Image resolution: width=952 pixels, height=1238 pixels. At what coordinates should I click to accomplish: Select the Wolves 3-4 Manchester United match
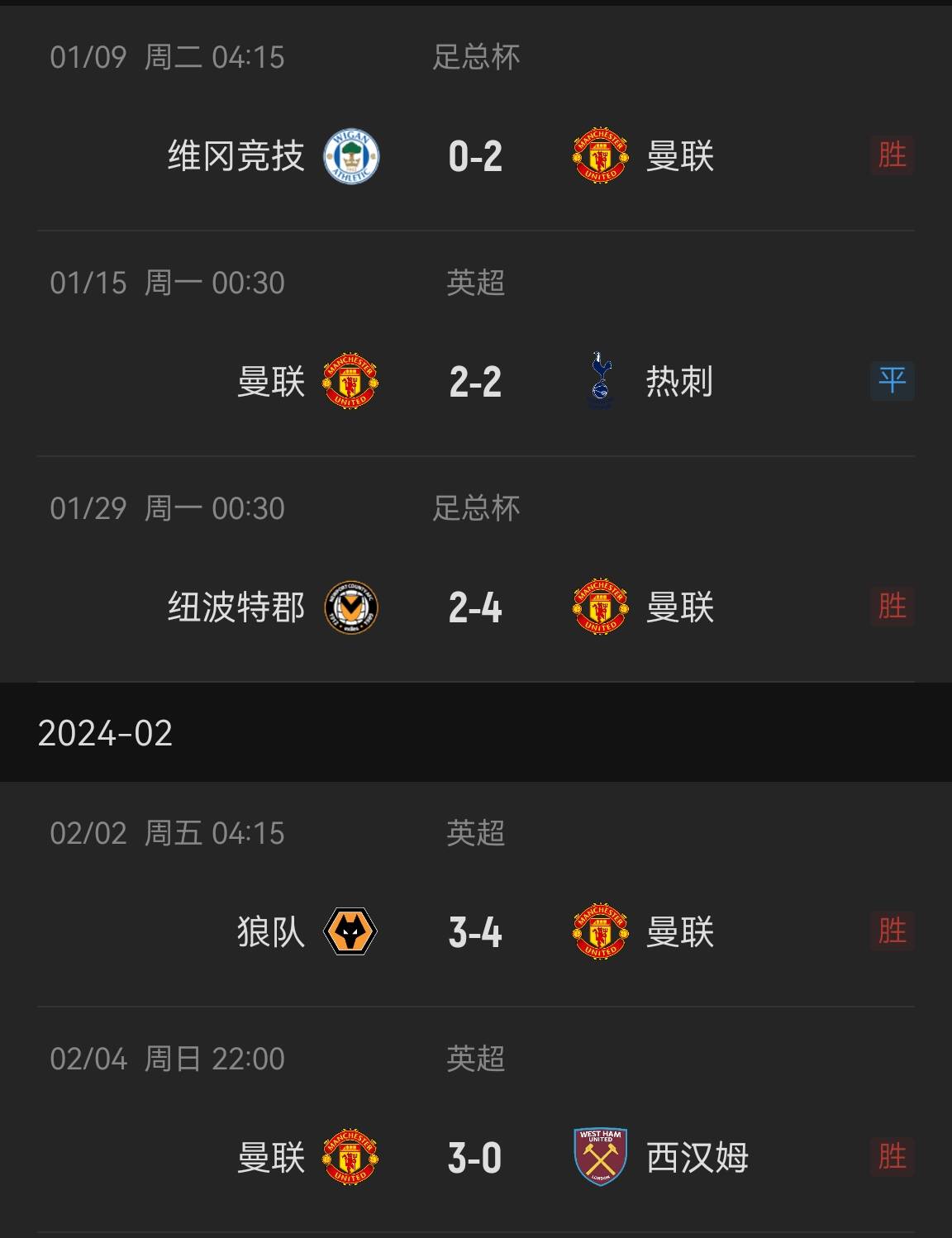475,932
